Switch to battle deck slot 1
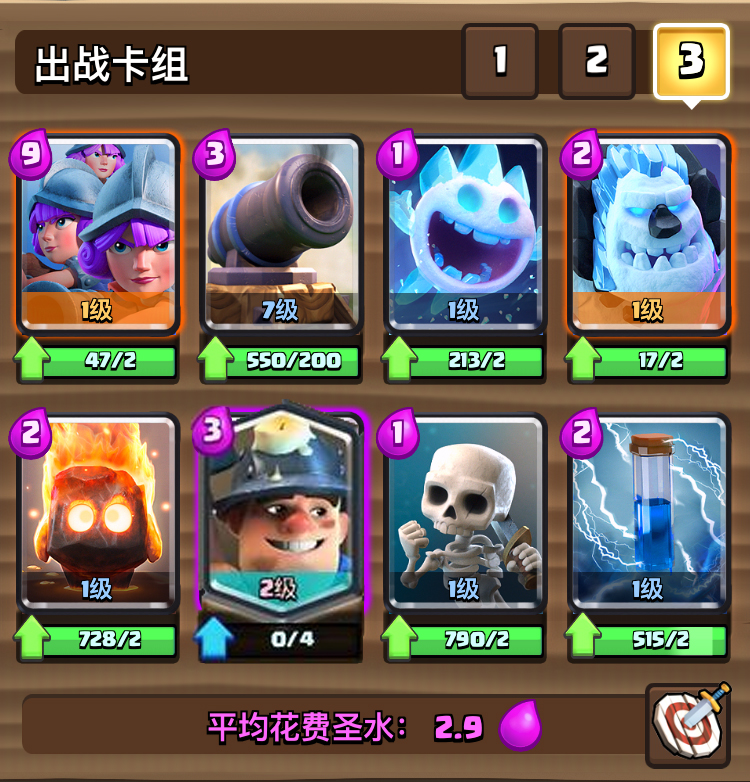750x782 pixels. (x=500, y=62)
